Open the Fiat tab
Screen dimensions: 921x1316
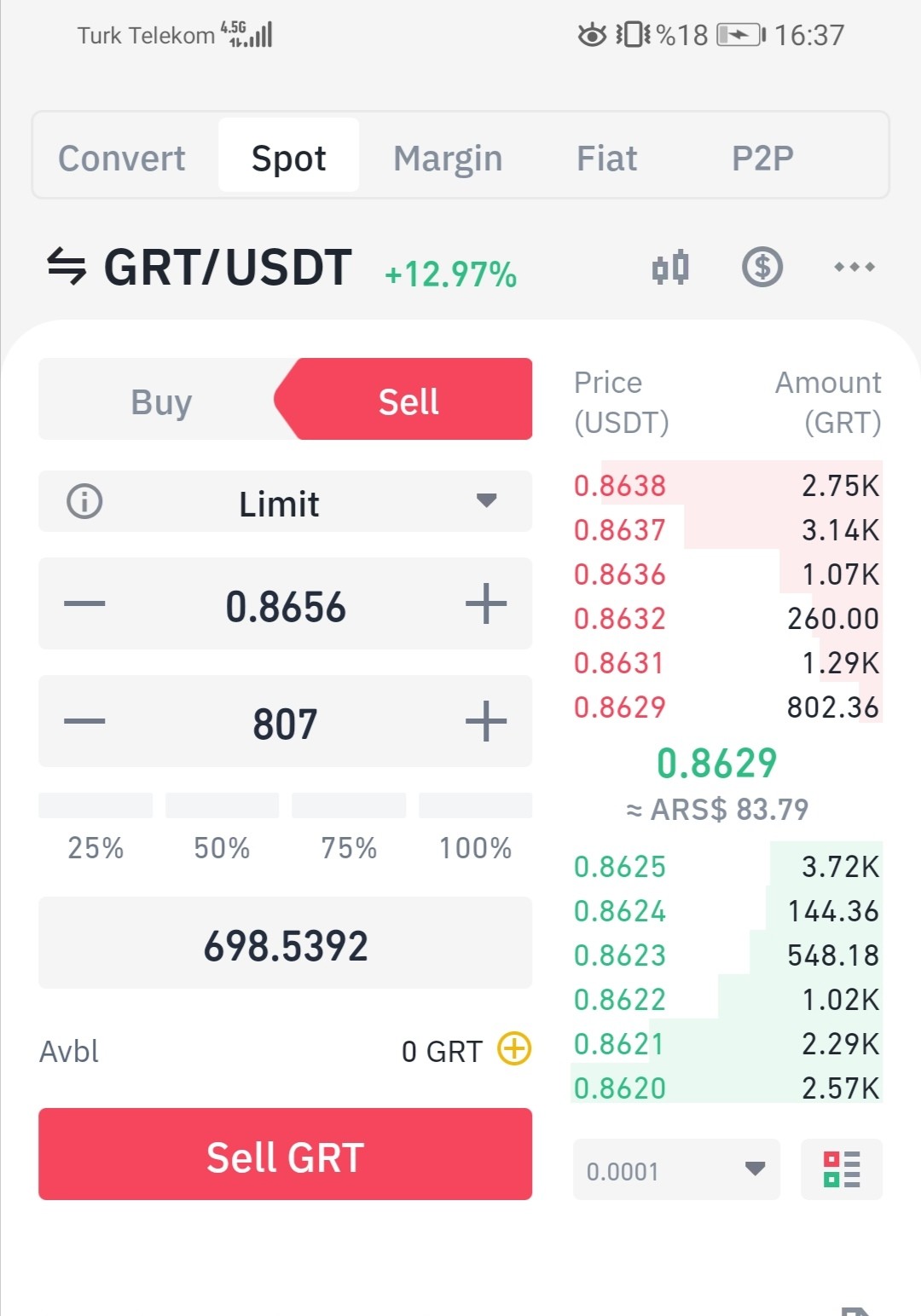(x=606, y=158)
